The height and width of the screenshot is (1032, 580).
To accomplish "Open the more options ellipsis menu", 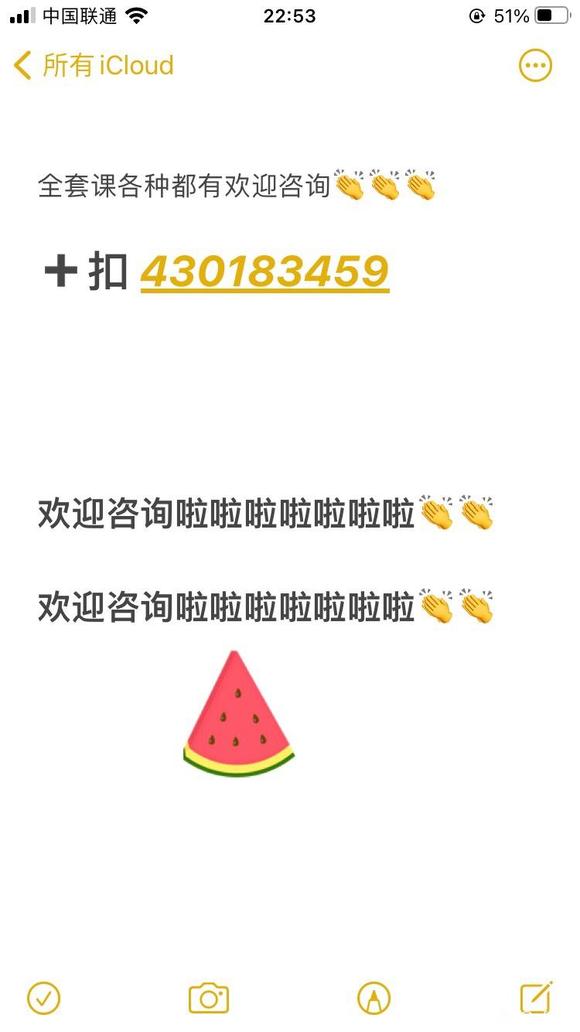I will coord(535,65).
